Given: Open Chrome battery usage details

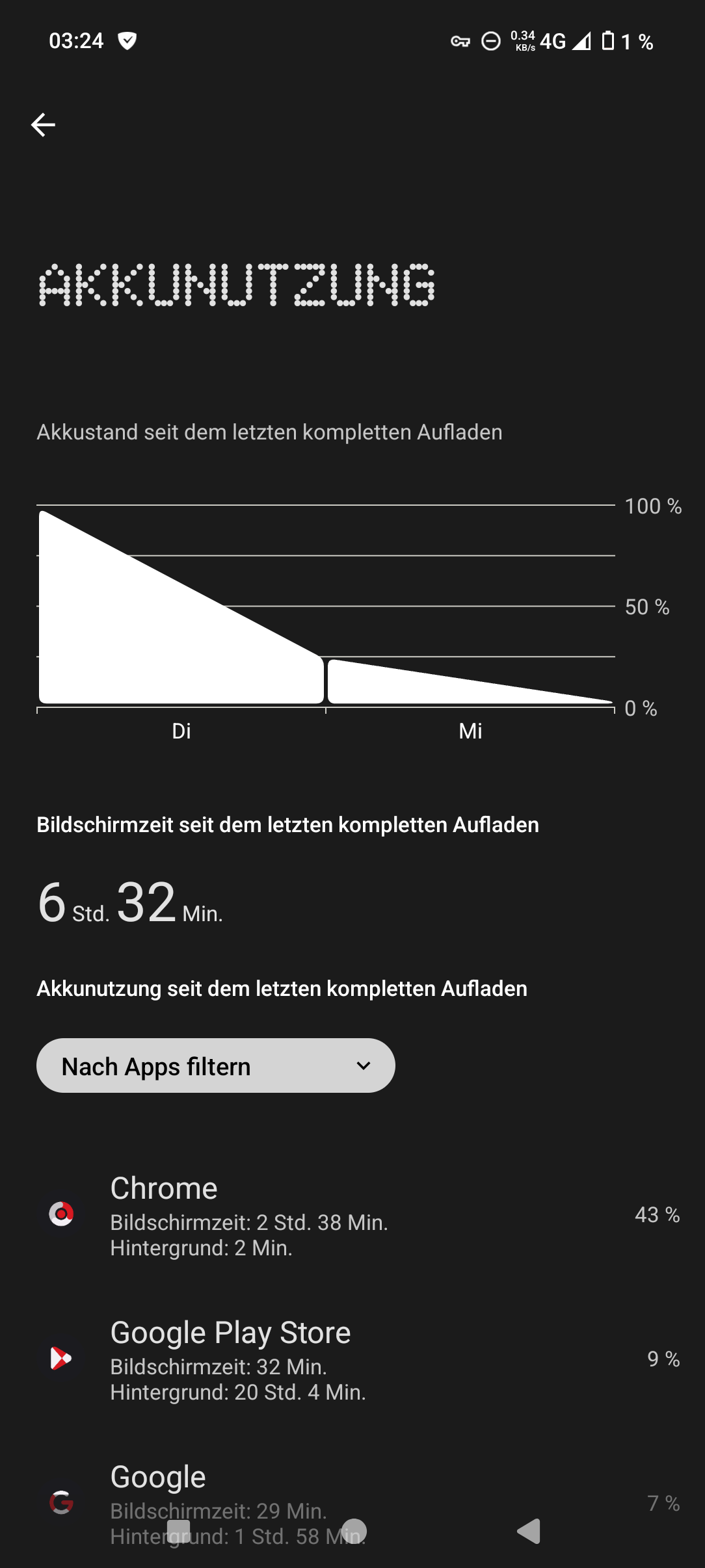Looking at the screenshot, I should pos(351,1214).
